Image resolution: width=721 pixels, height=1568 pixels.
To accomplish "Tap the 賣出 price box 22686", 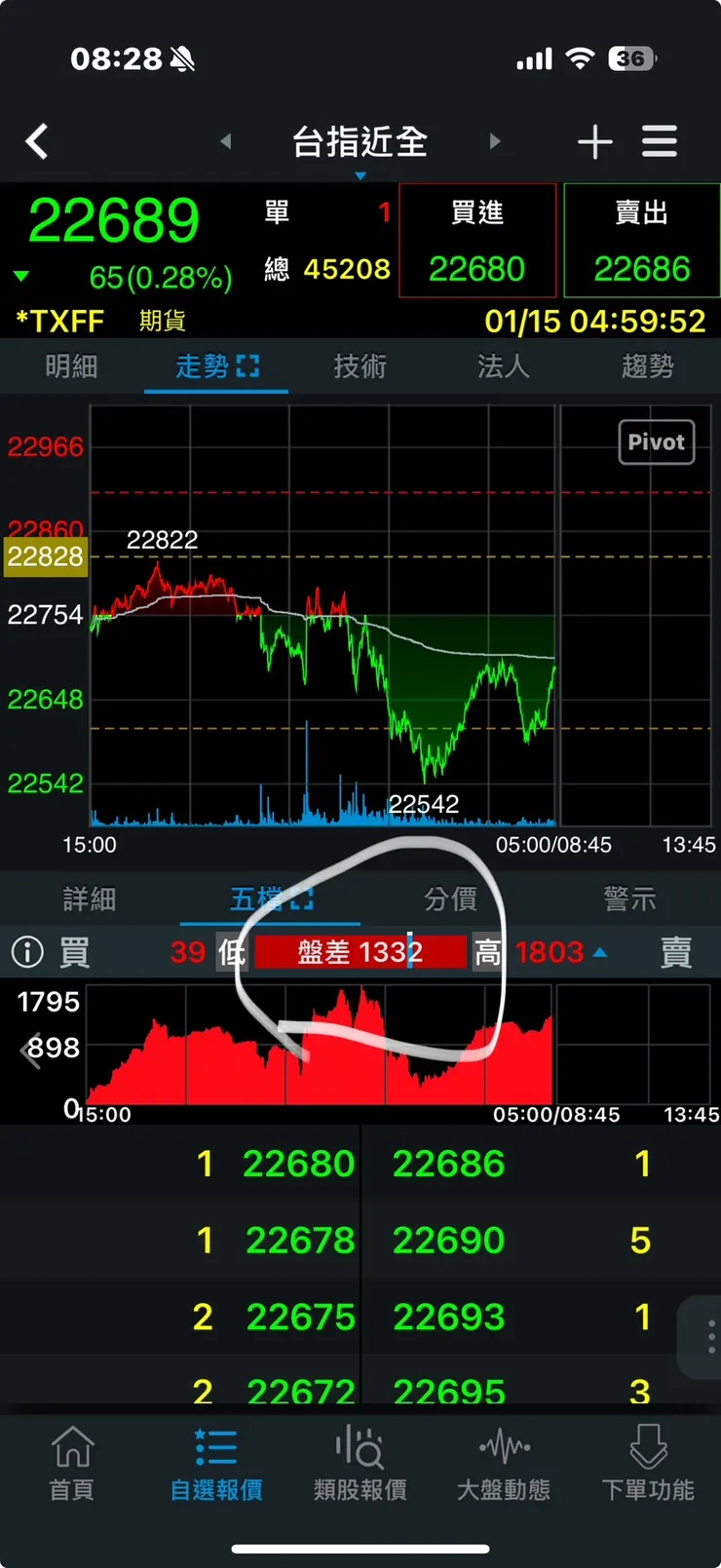I will point(642,241).
